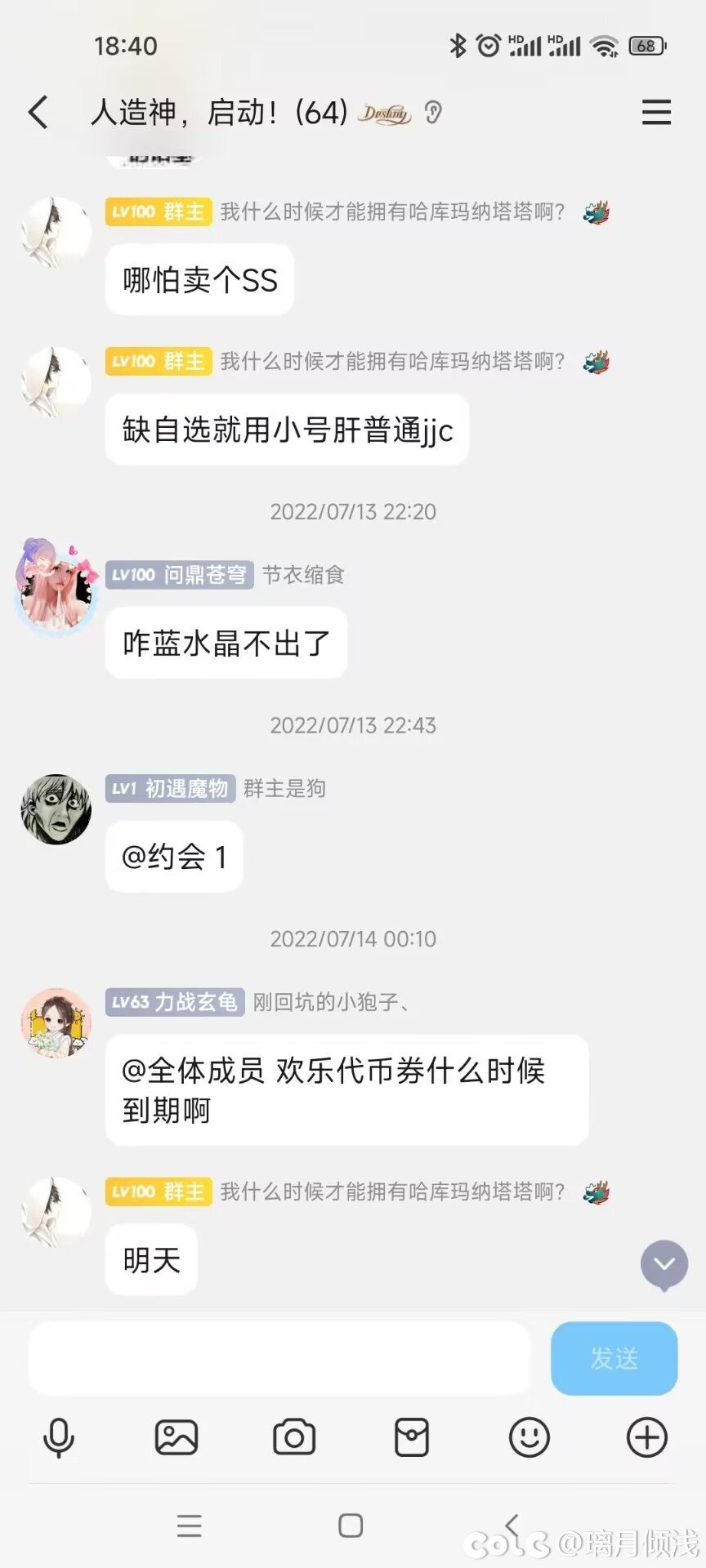The width and height of the screenshot is (706, 1568).
Task: Open the red packet icon
Action: [x=412, y=1438]
